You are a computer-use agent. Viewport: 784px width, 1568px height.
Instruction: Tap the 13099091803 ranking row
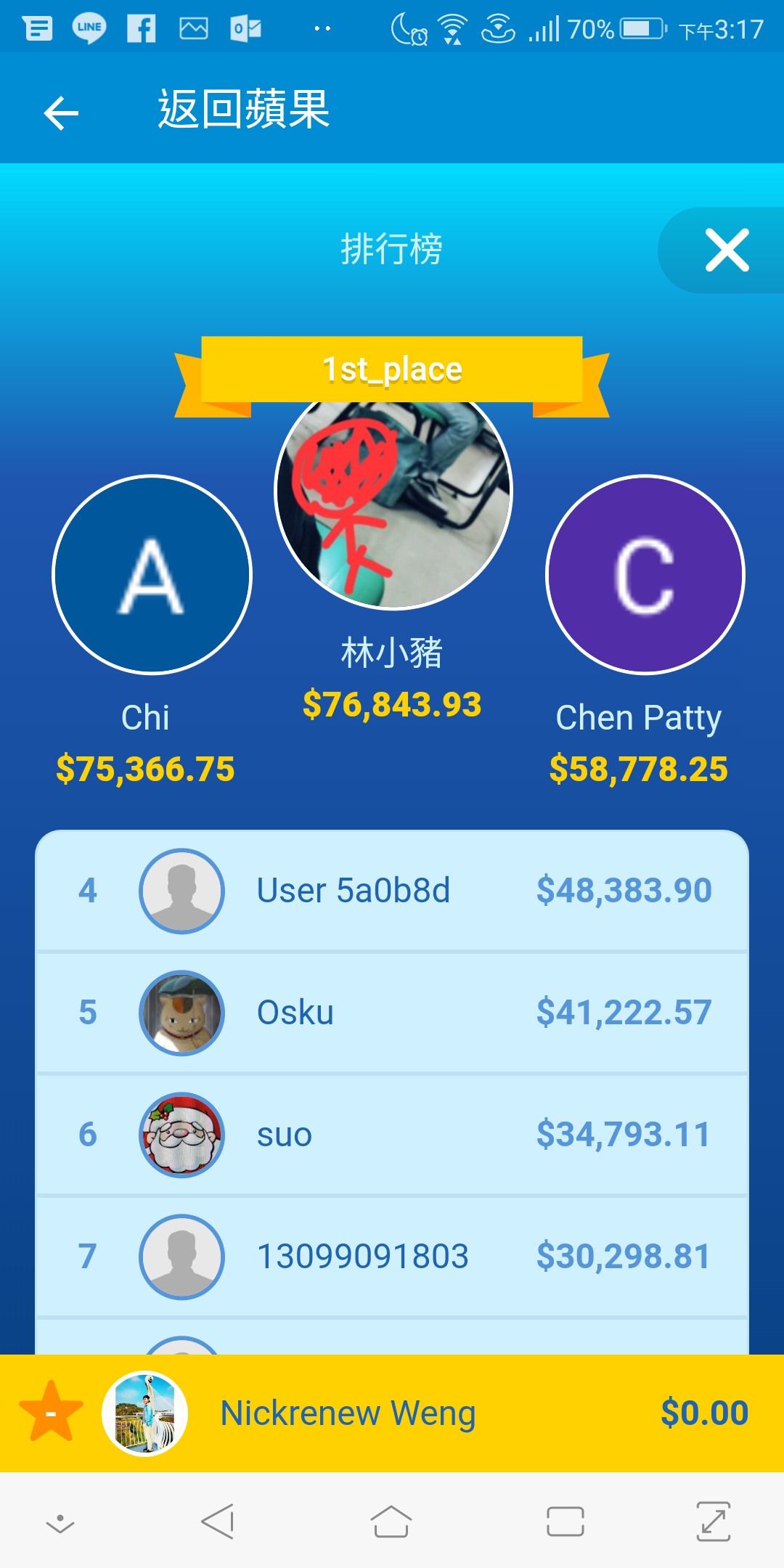392,1257
